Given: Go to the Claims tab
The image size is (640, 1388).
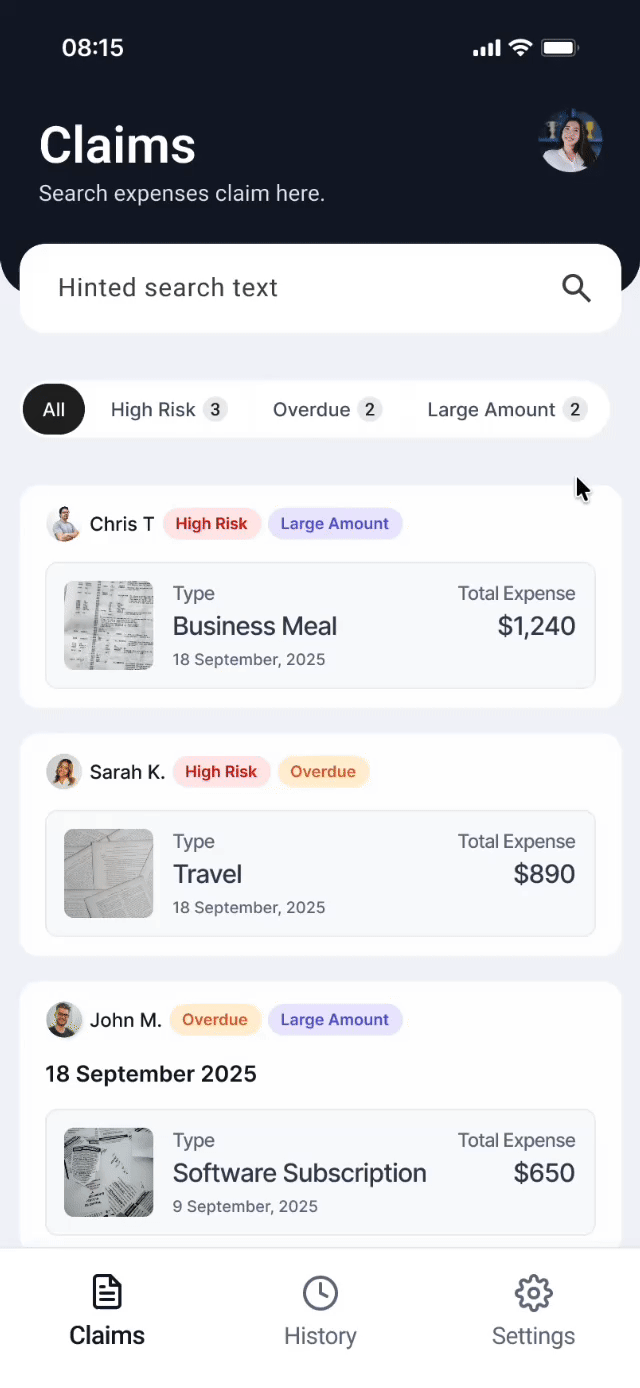Looking at the screenshot, I should 107,1312.
